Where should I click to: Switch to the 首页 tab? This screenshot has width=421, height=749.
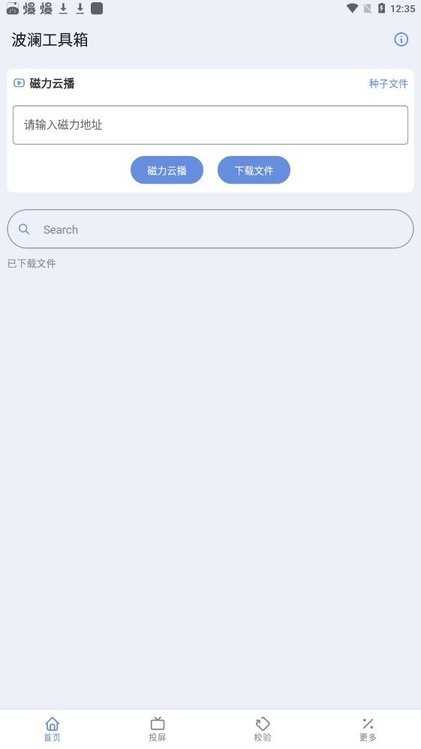point(53,729)
